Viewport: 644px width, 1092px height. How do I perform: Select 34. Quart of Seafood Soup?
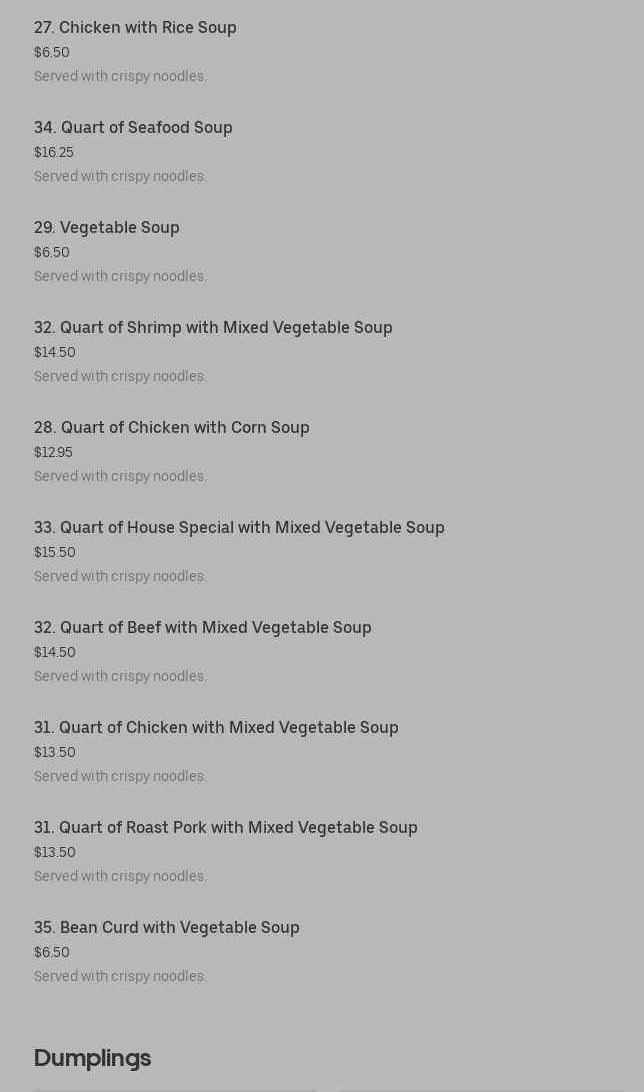click(x=133, y=128)
